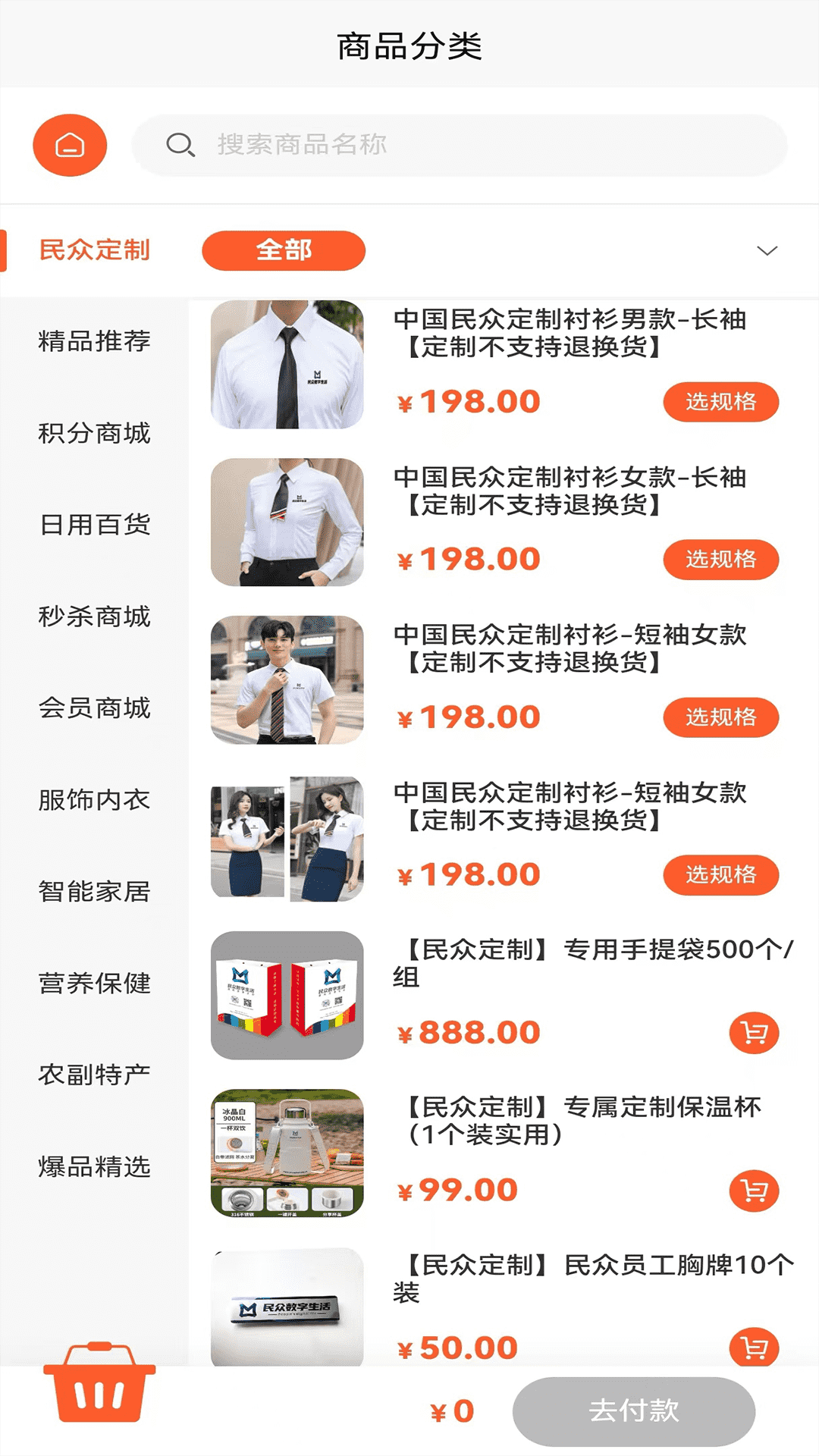819x1456 pixels.
Task: View the 智能家居 category
Action: pyautogui.click(x=93, y=893)
